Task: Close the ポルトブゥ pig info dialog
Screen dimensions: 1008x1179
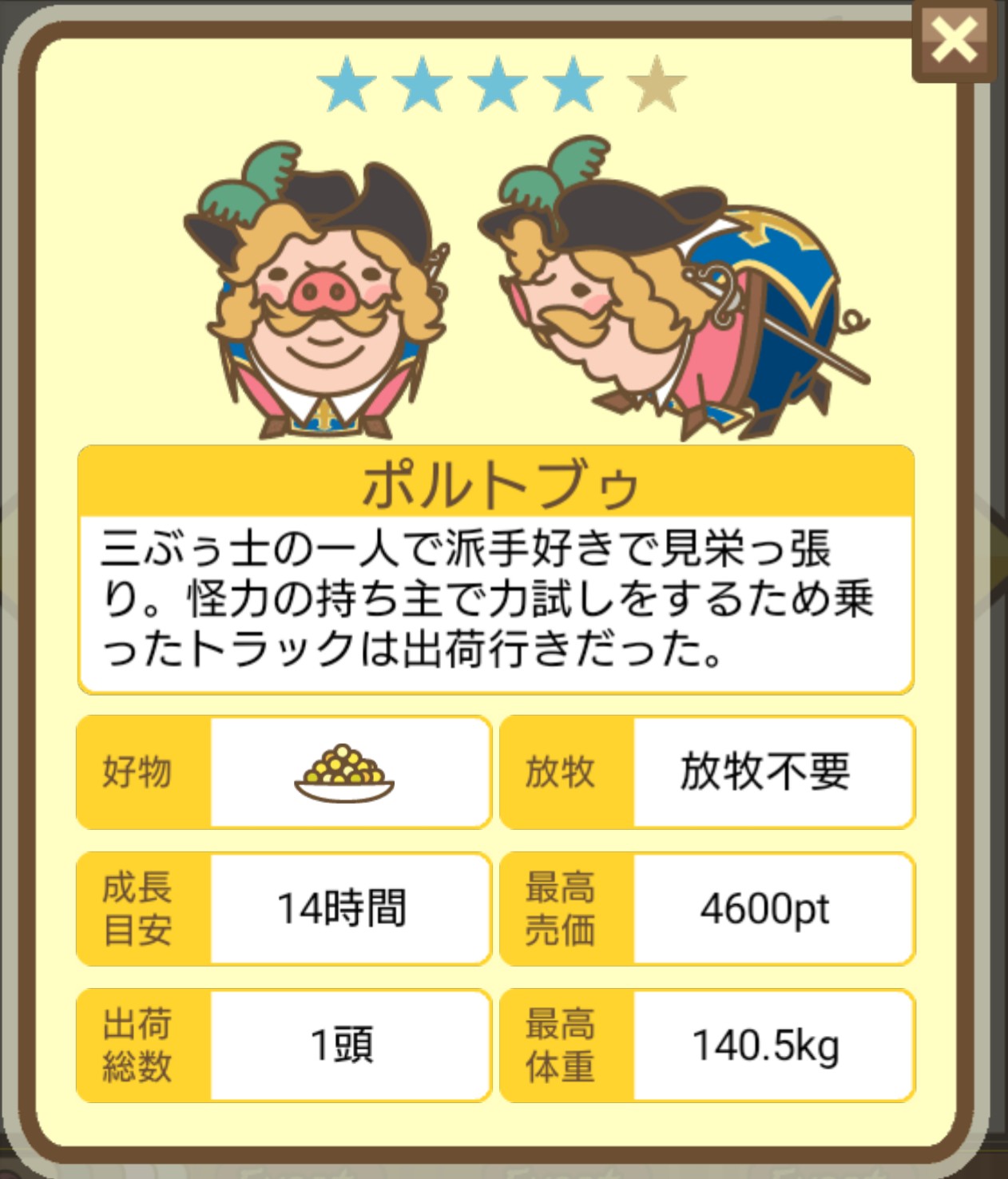Action: (x=954, y=40)
